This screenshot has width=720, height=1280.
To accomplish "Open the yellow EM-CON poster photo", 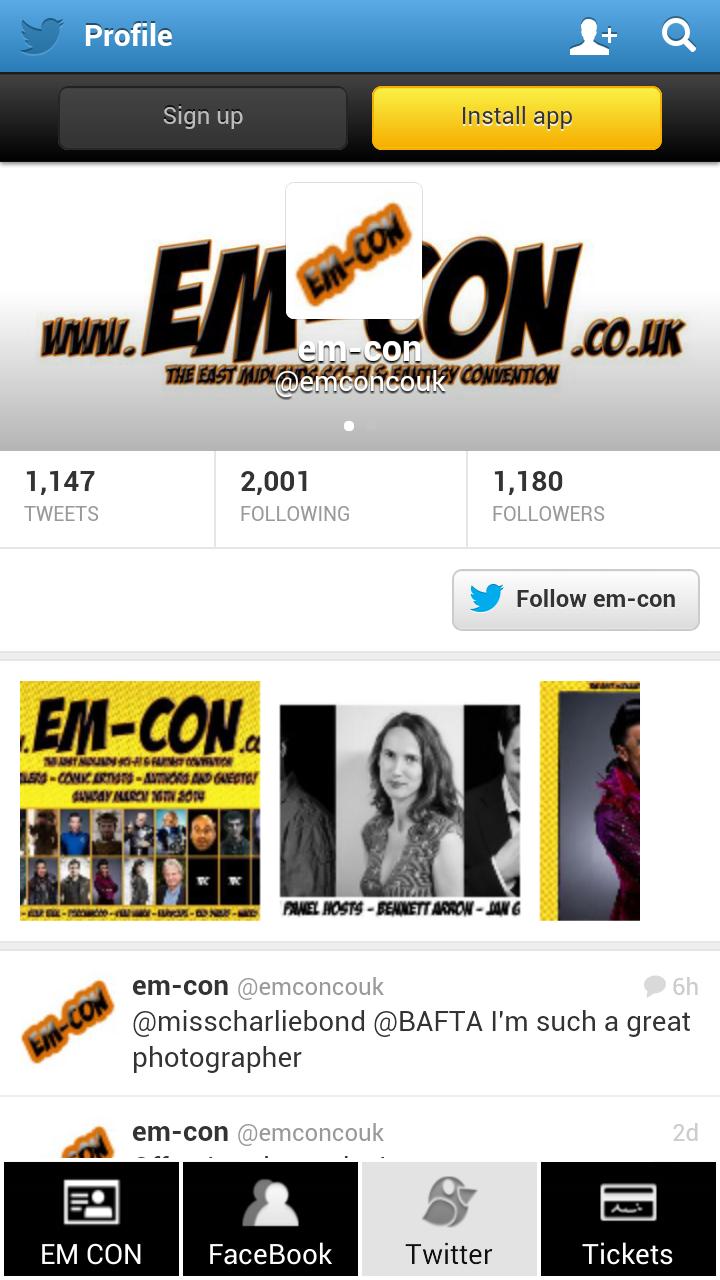I will (x=140, y=800).
